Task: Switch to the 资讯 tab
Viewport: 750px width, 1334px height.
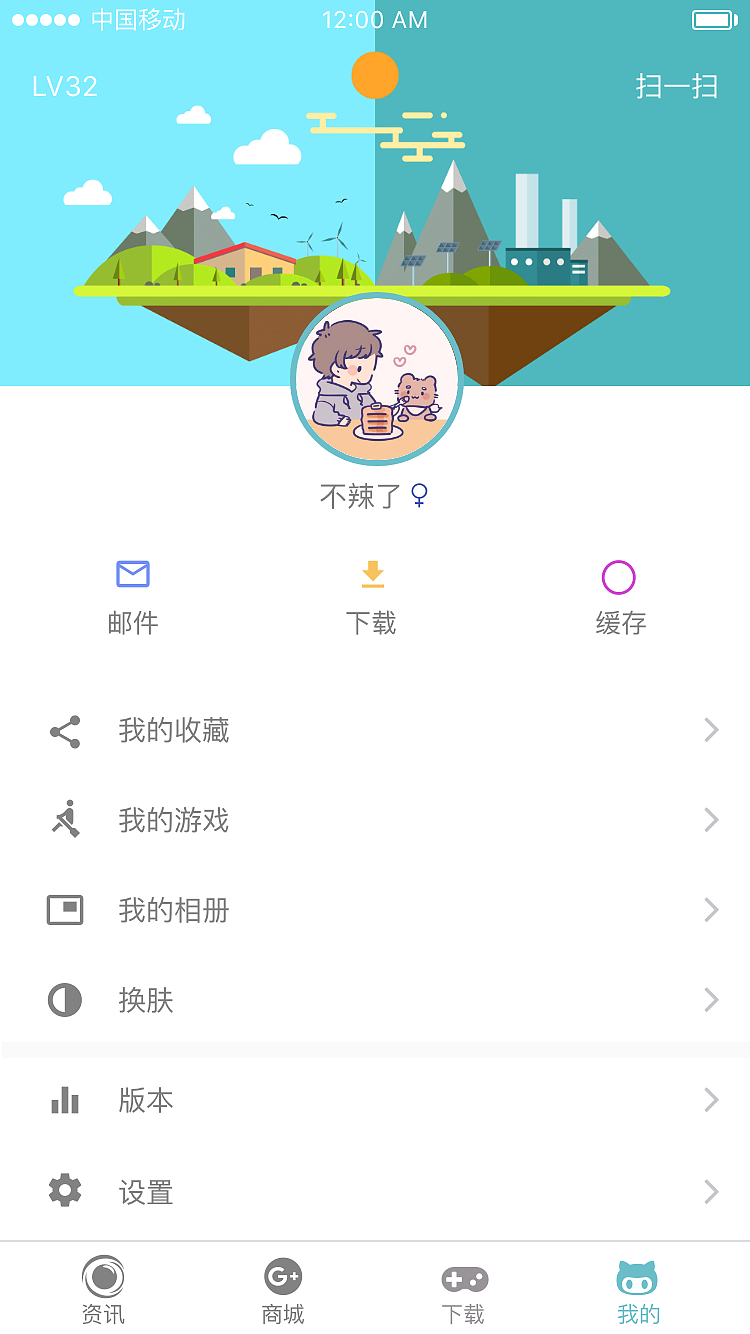Action: pos(103,1290)
